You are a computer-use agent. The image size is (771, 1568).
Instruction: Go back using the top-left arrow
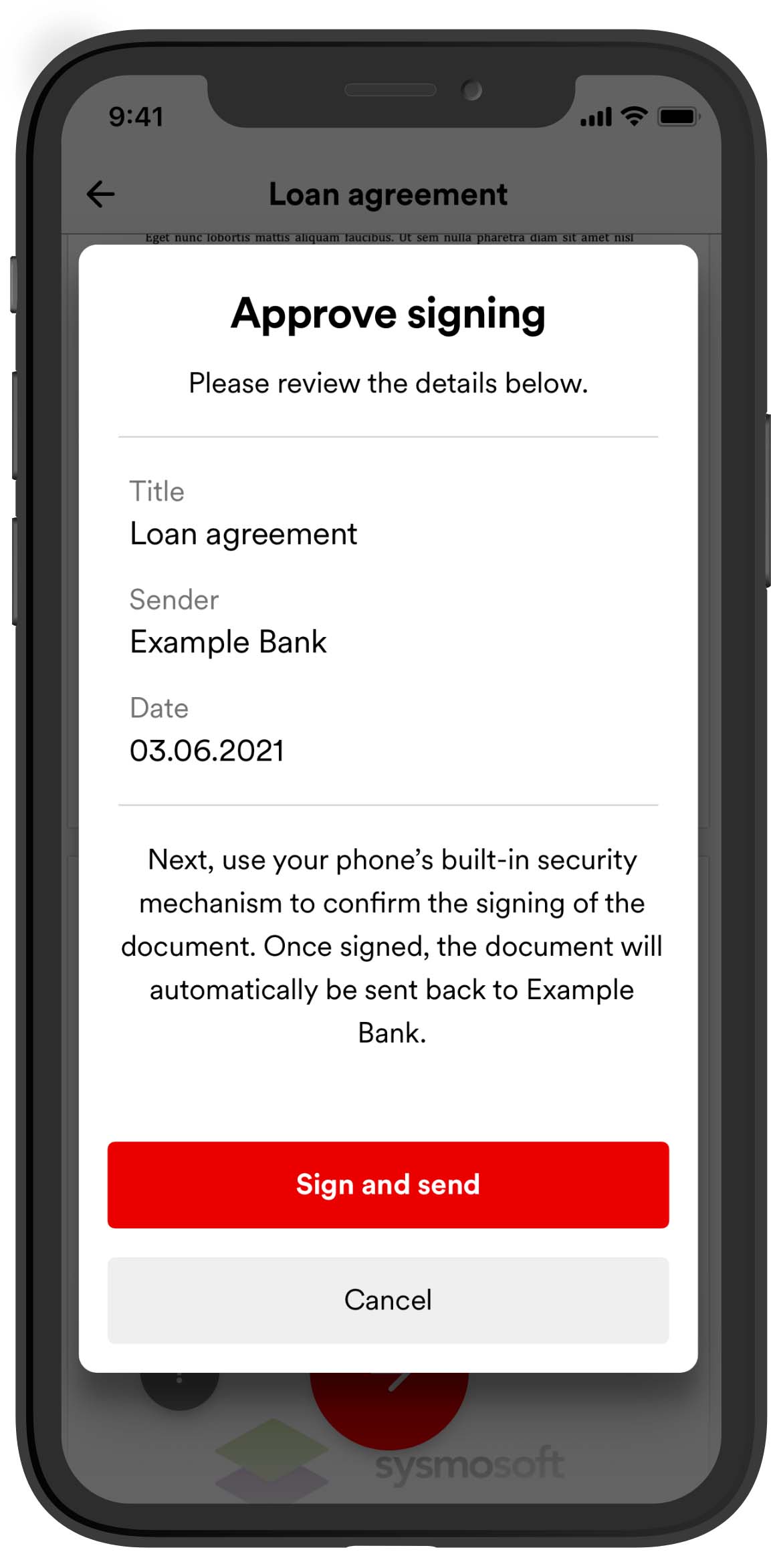click(x=101, y=194)
